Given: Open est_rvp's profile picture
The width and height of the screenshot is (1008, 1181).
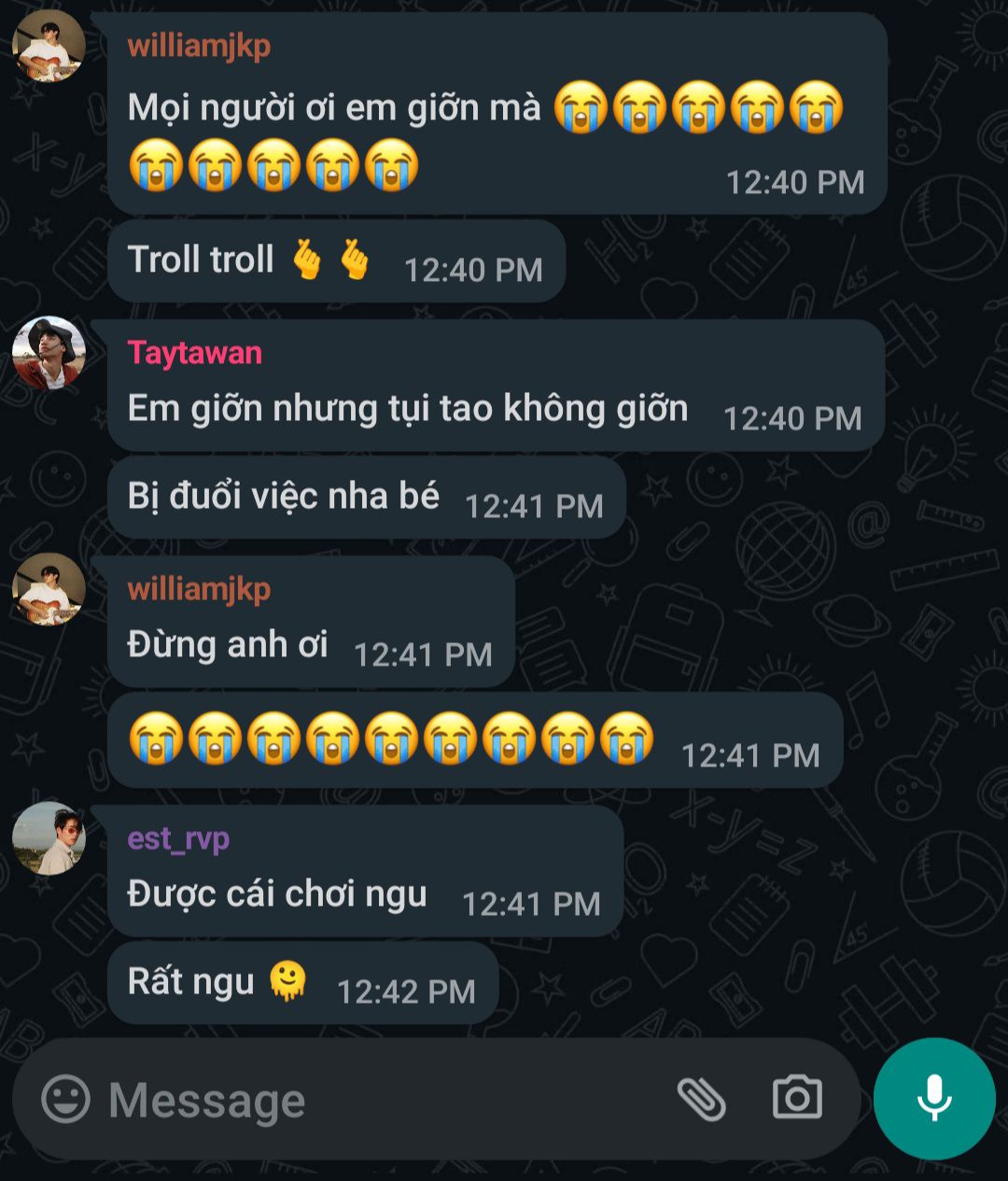Looking at the screenshot, I should click(49, 837).
